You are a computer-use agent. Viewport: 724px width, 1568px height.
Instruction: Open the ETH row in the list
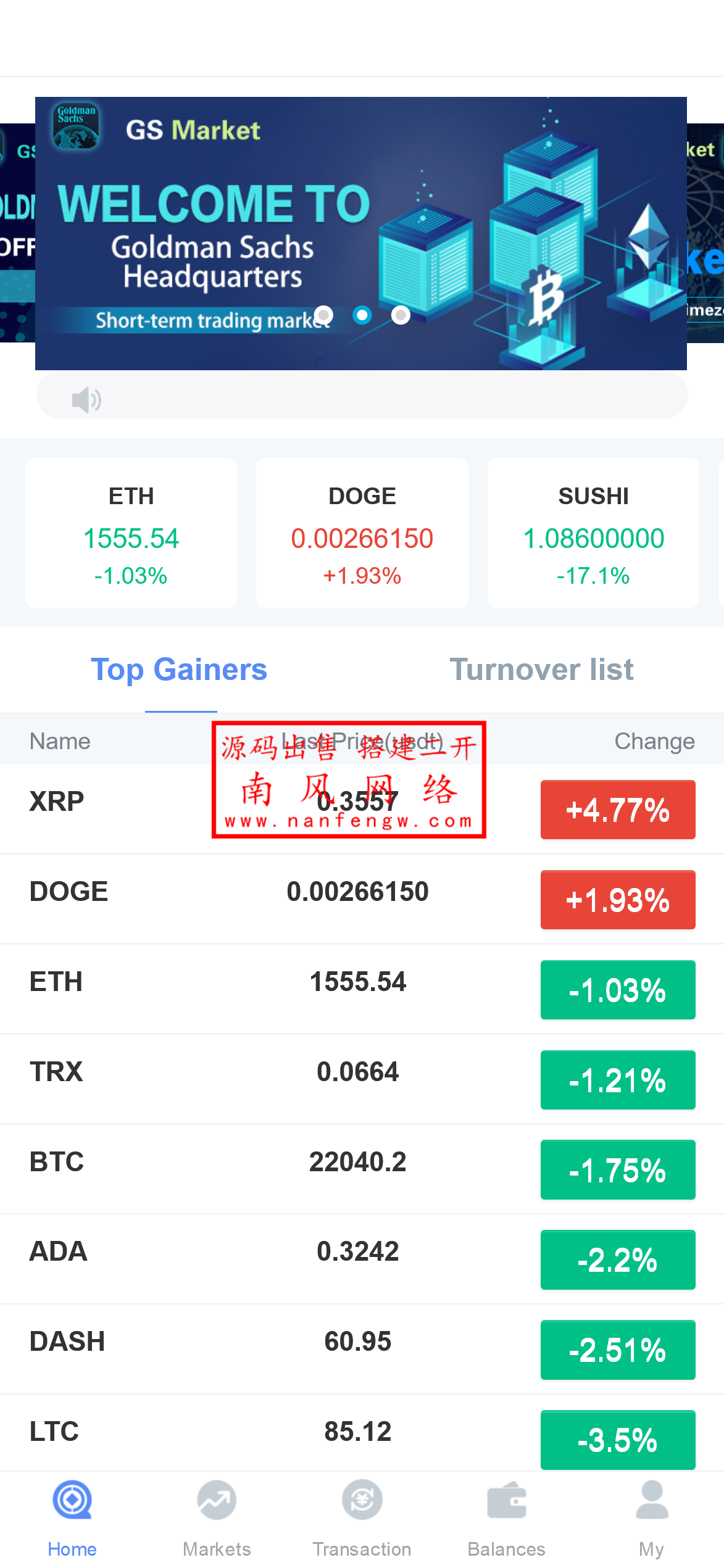pos(362,989)
